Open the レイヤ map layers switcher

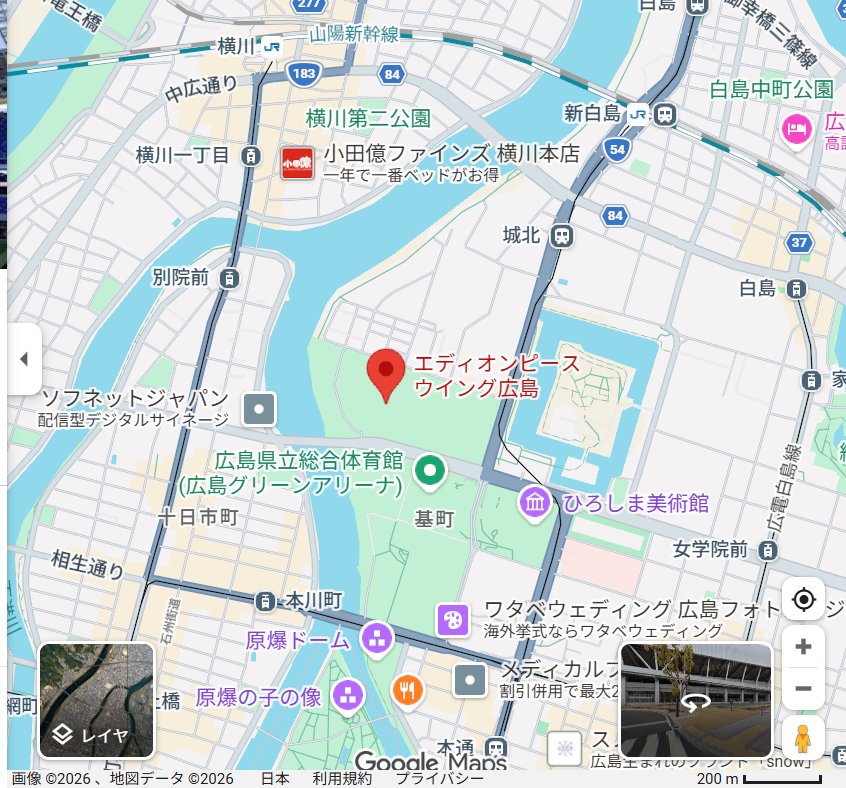(x=96, y=700)
